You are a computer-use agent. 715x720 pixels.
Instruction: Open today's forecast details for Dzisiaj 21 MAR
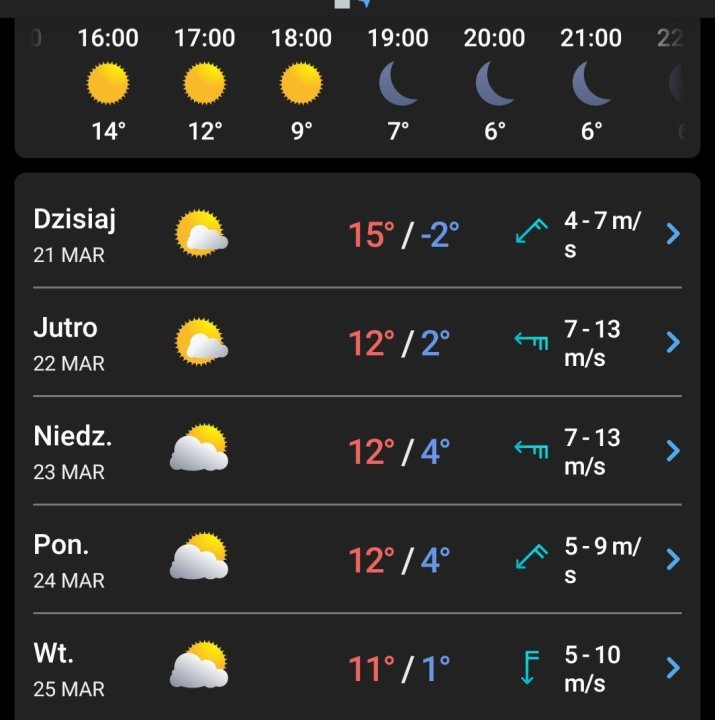[673, 234]
